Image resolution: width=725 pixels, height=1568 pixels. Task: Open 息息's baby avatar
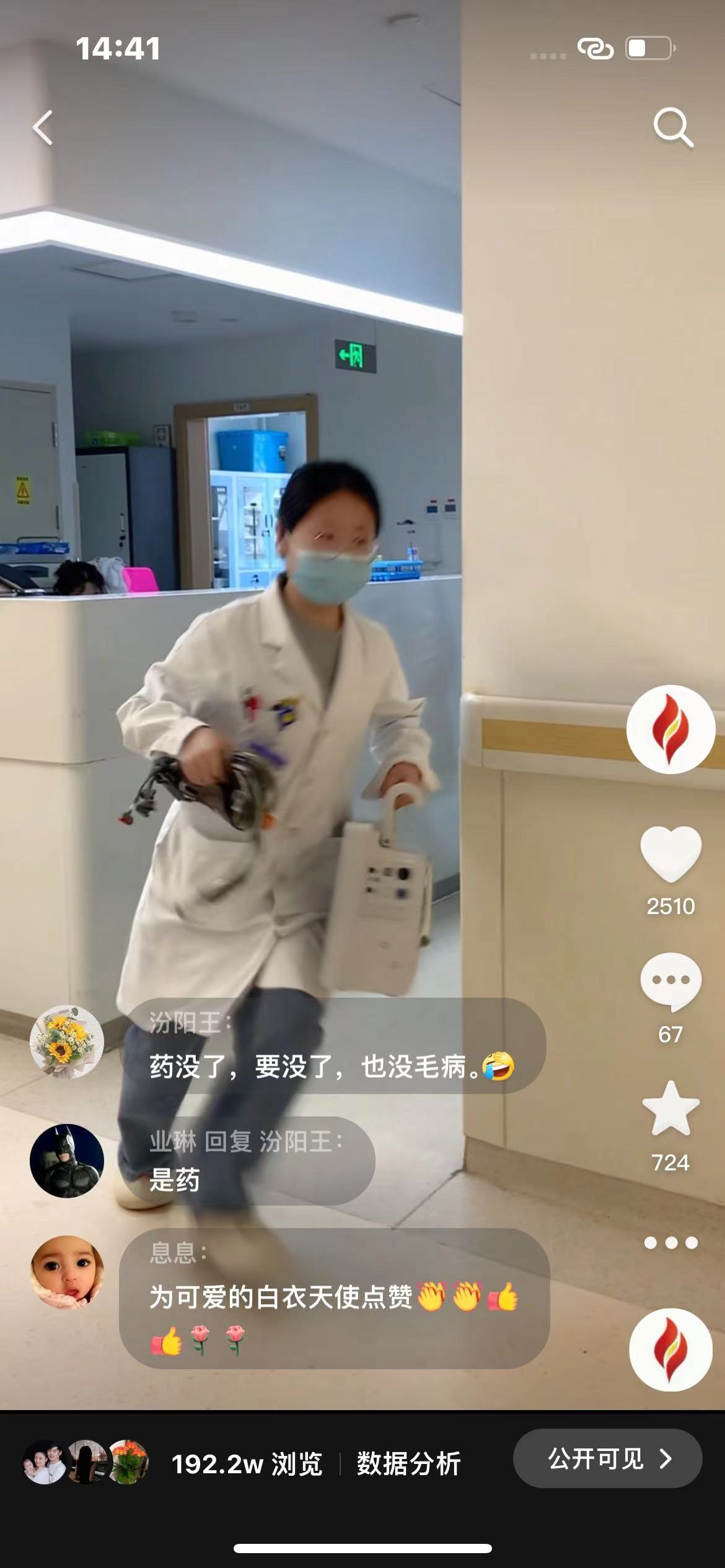[67, 1272]
